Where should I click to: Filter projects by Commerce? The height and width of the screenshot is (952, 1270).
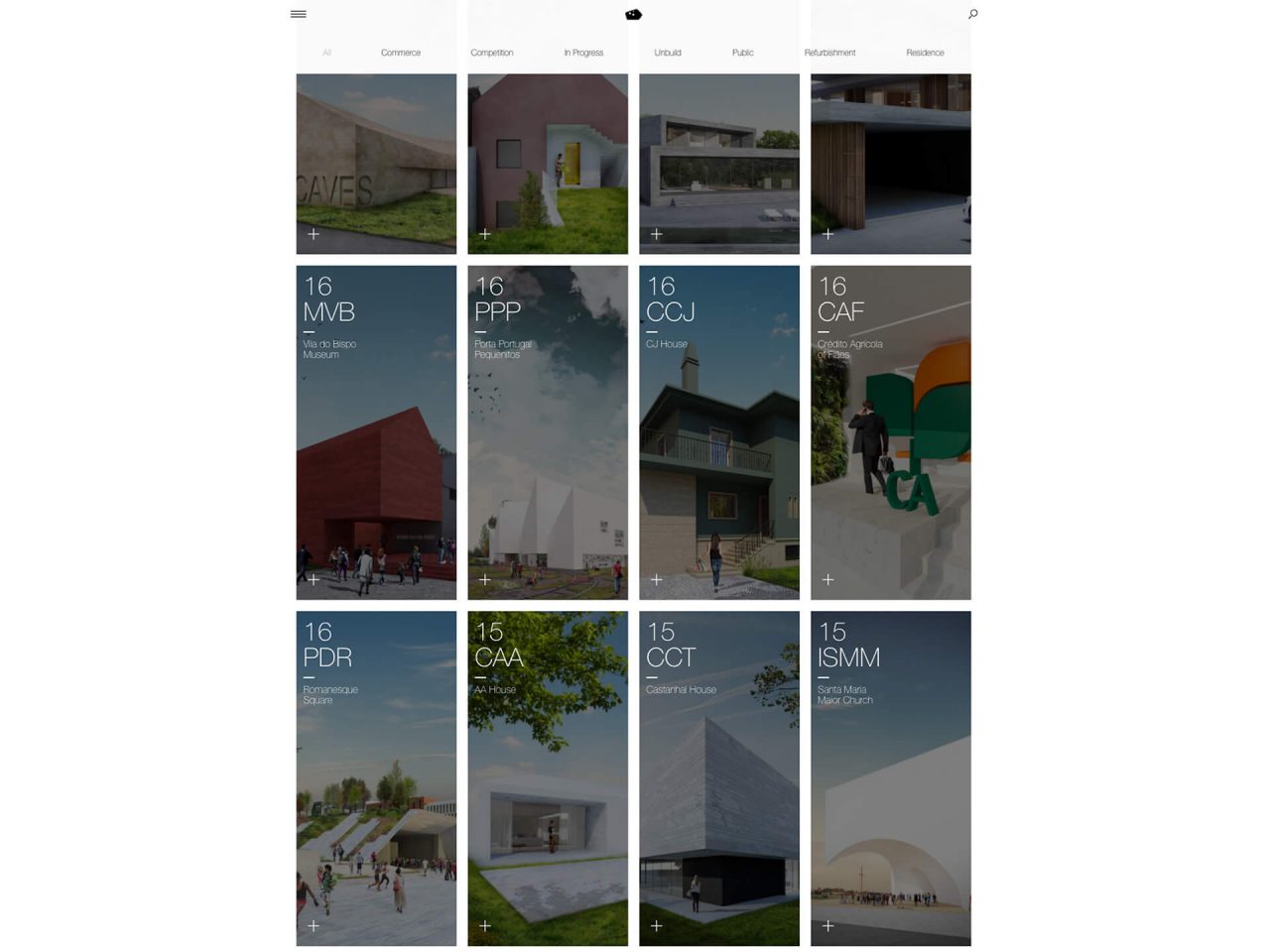click(x=401, y=53)
